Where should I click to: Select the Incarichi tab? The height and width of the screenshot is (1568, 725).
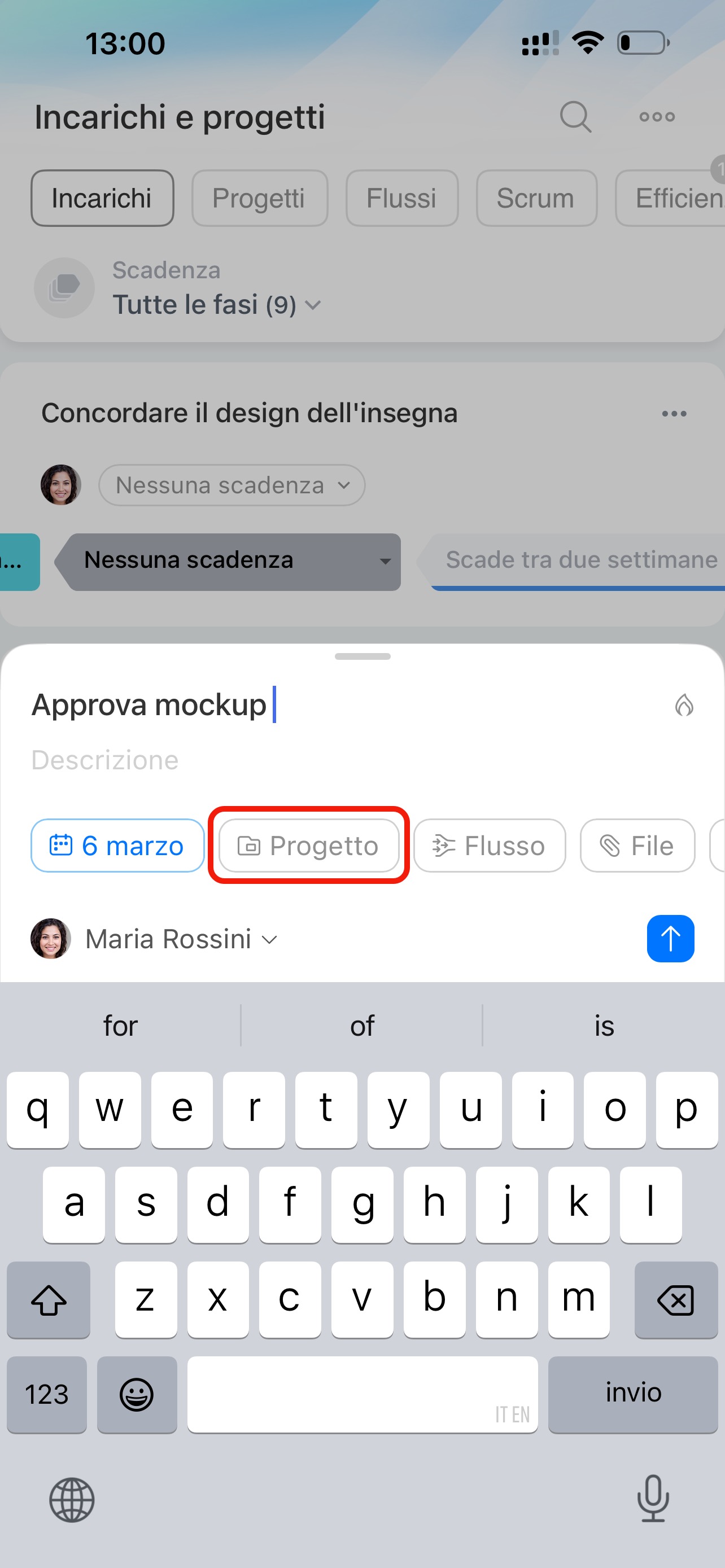pos(102,198)
